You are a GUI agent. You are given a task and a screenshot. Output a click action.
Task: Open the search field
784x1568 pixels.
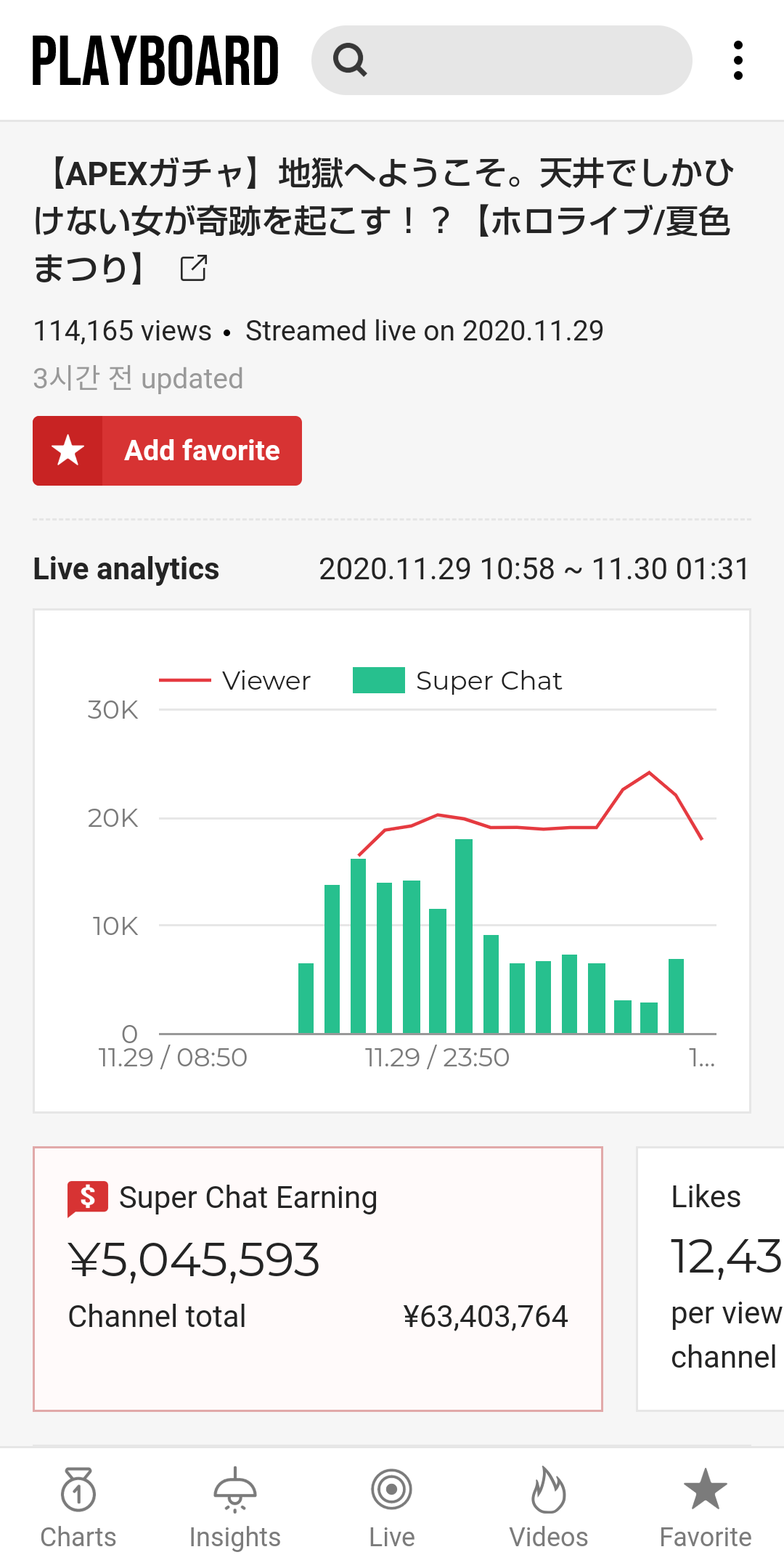coord(502,60)
